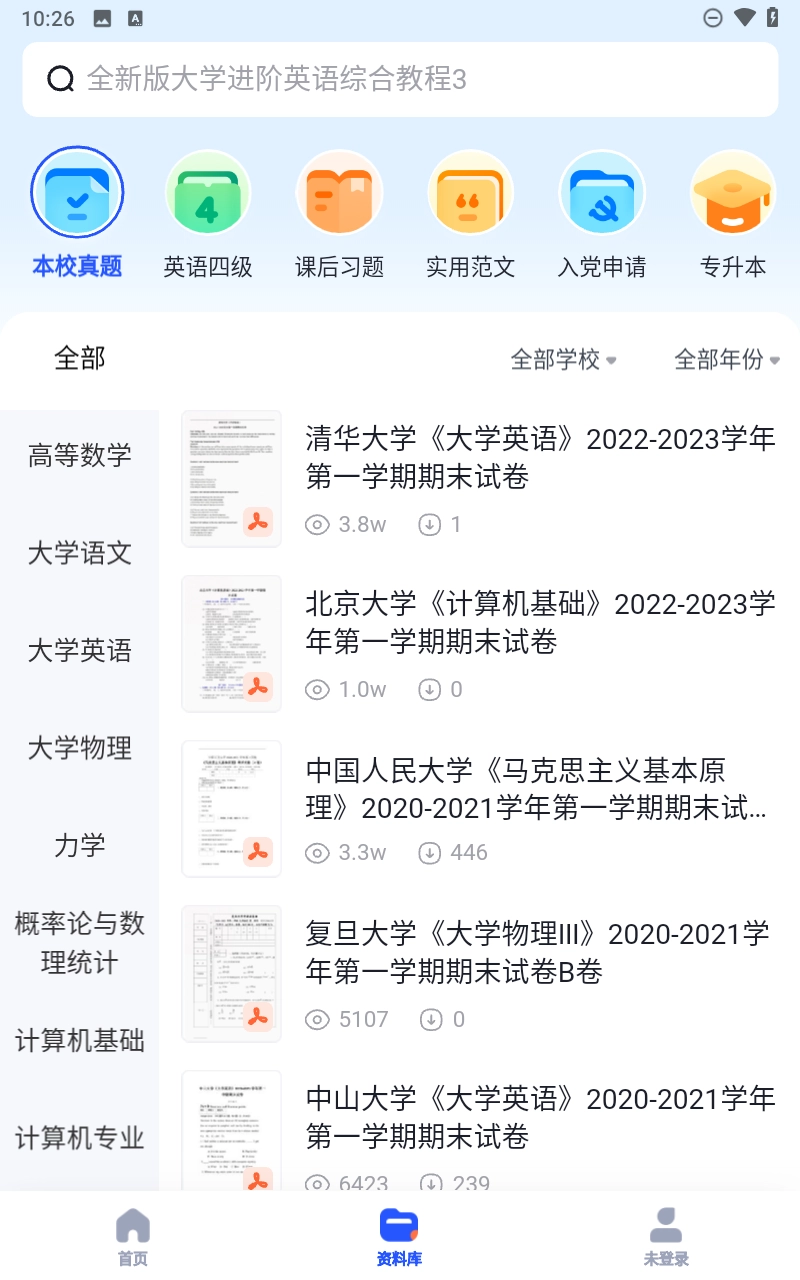Open the 英语四级 section icon
This screenshot has width=800, height=1280.
[x=208, y=191]
